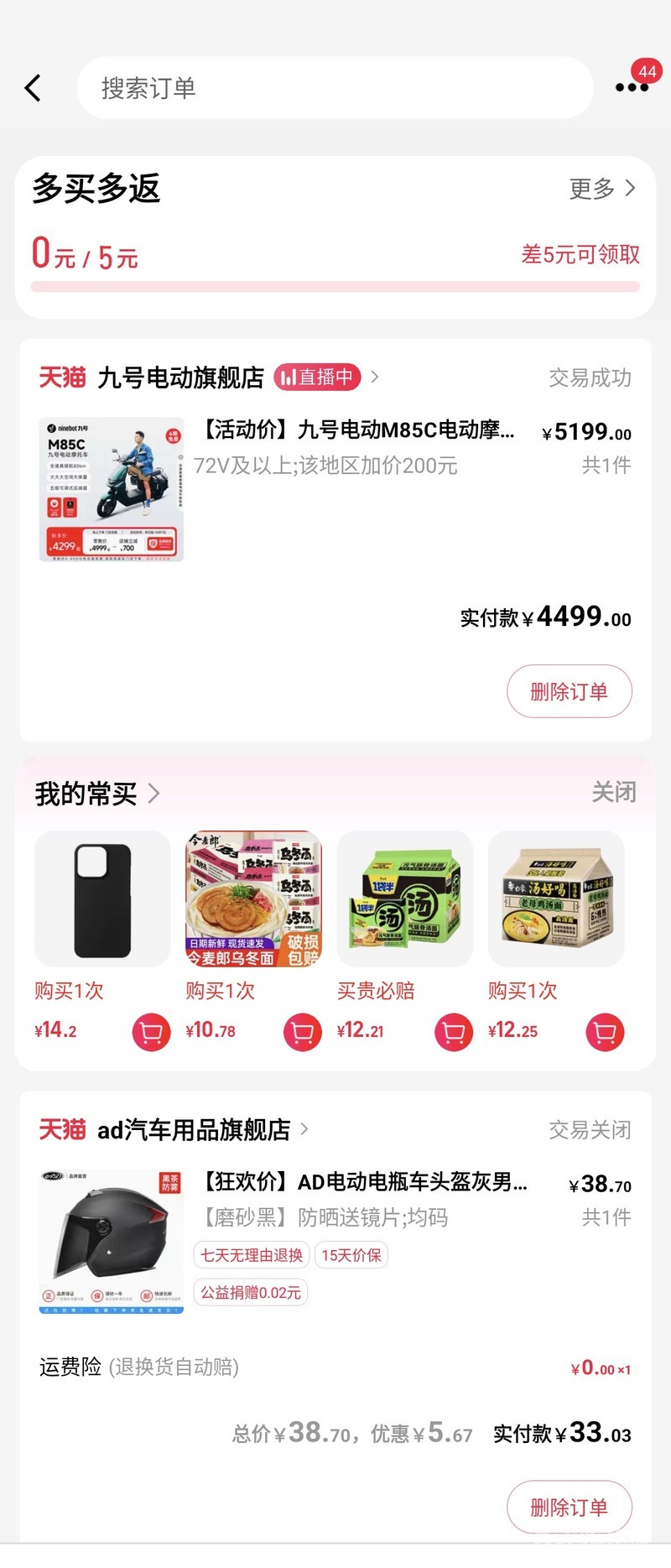Screen dimensions: 671x1568
Task: Open the three-dot menu with 44 badge
Action: coord(632,86)
